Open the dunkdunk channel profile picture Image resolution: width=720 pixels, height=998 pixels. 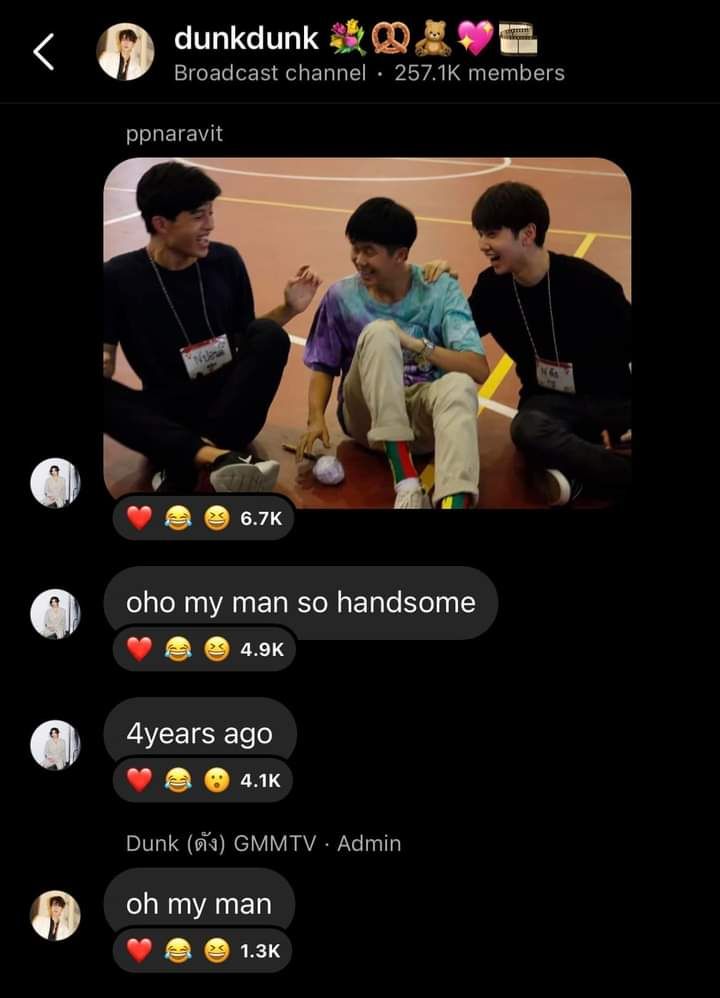(126, 52)
